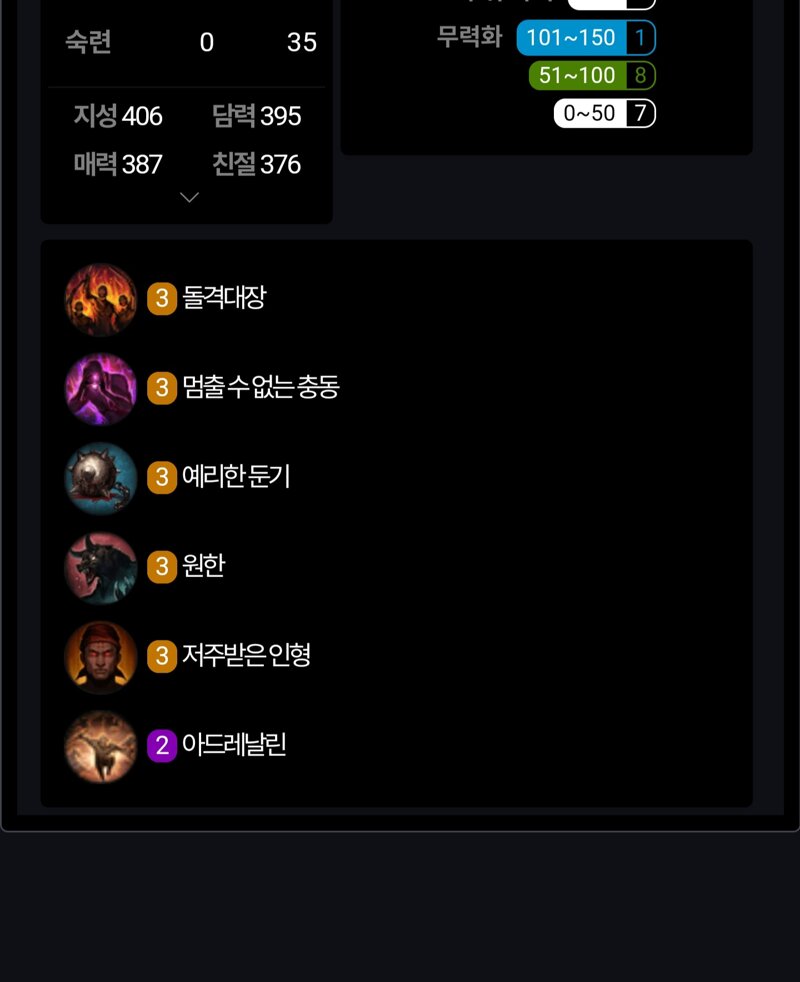
Task: Open the 원한 engraving
Action: coord(203,566)
